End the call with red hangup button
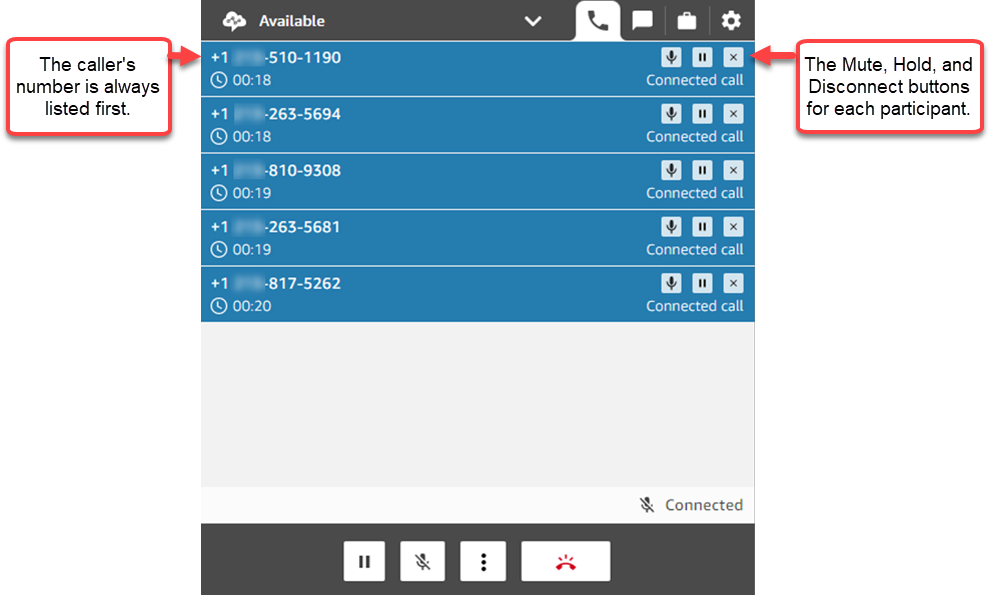The height and width of the screenshot is (595, 989). tap(566, 562)
